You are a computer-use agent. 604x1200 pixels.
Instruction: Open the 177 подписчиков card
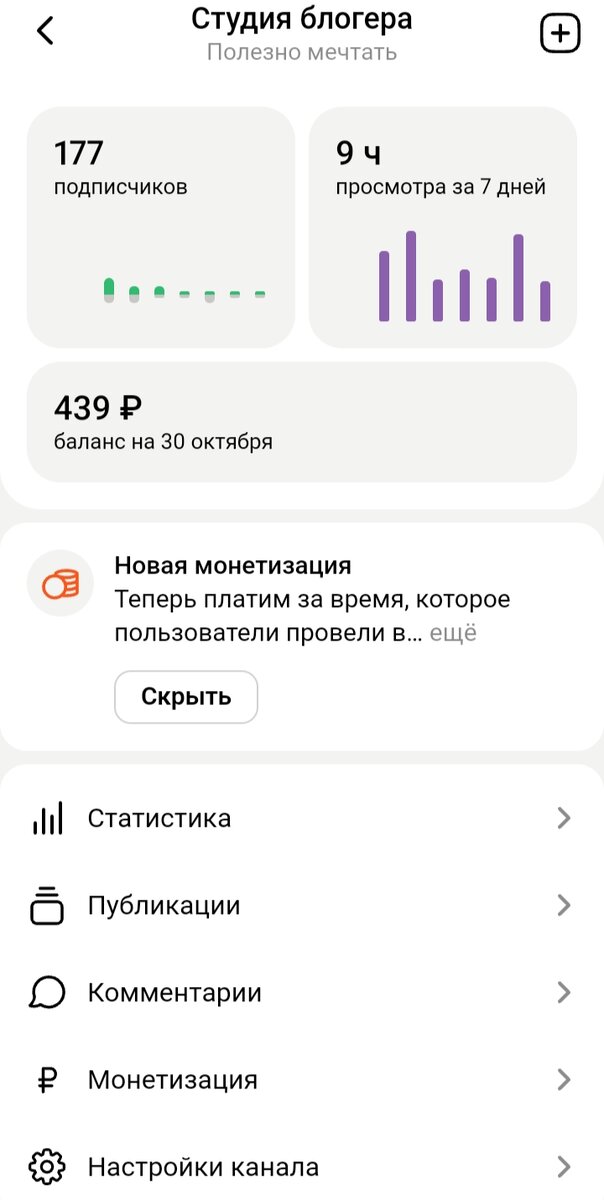160,227
